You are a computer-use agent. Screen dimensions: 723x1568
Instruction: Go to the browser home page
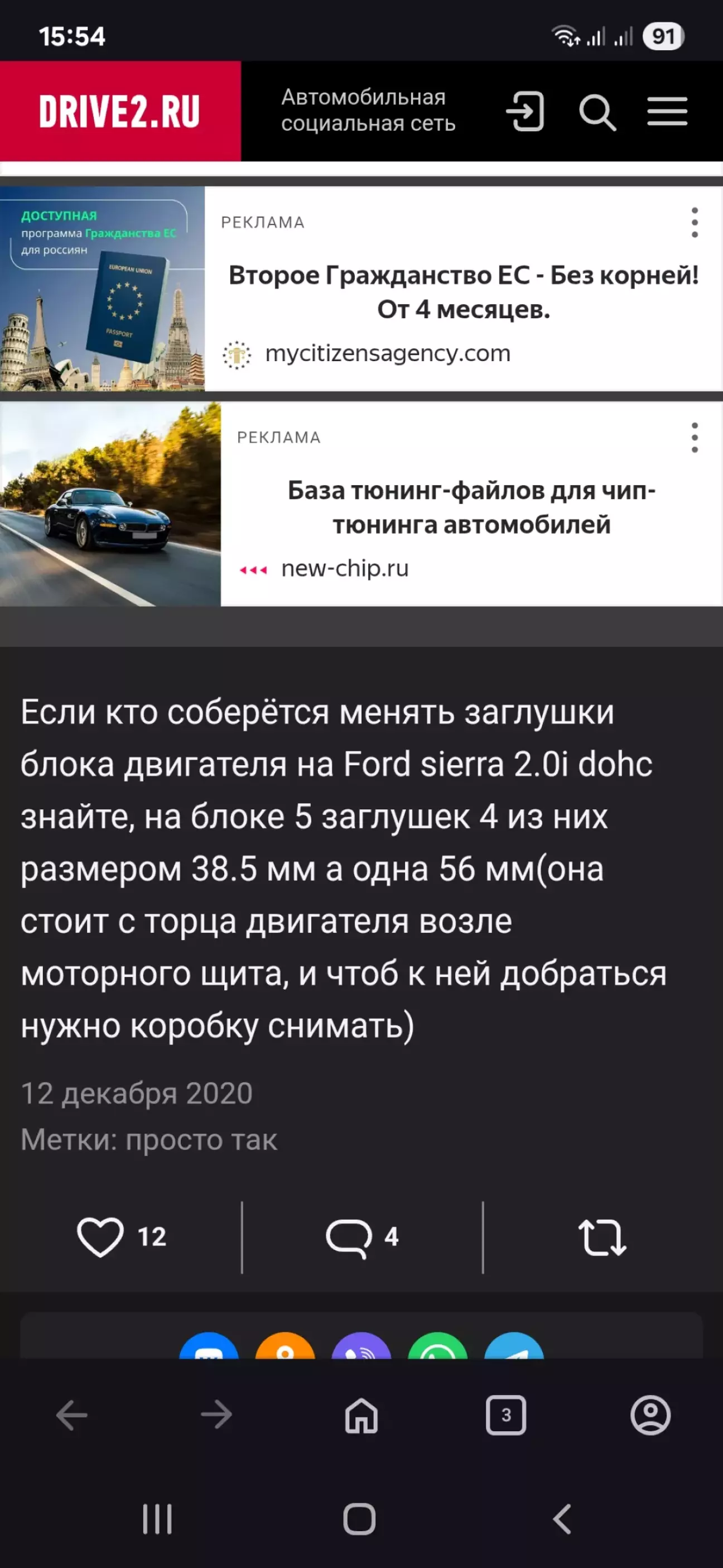(361, 1414)
